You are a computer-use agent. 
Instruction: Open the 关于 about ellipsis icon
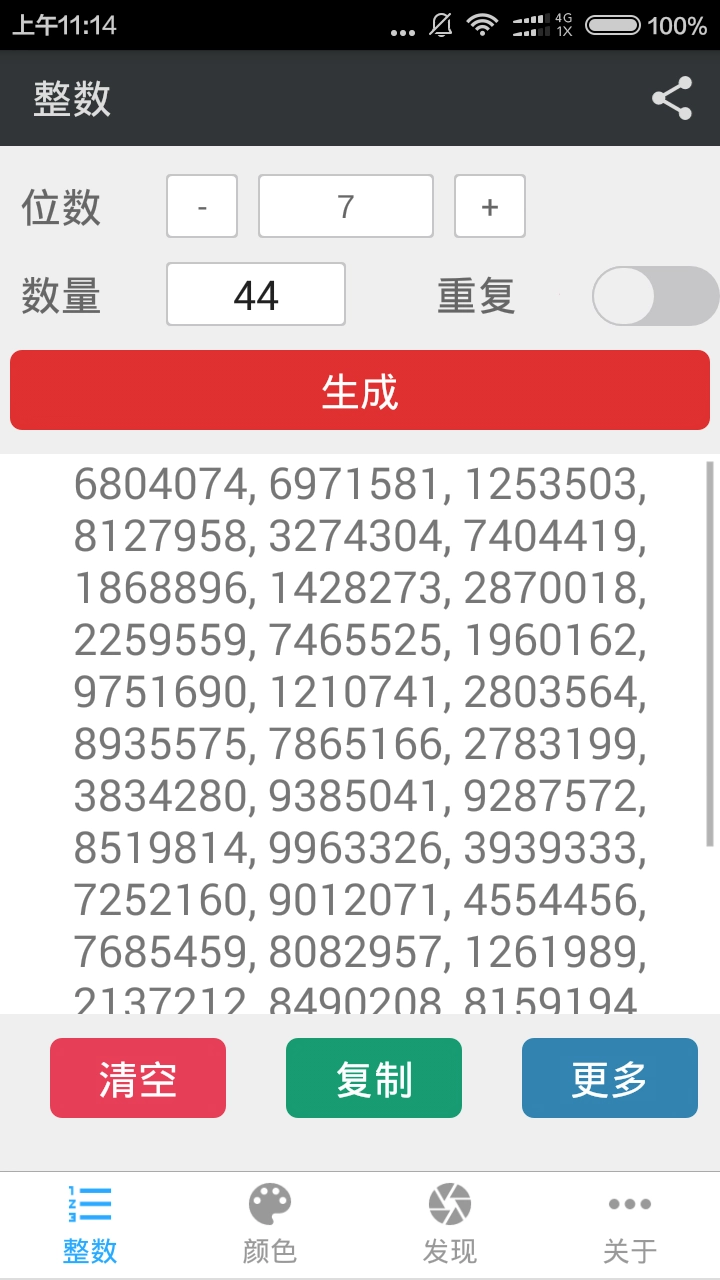[630, 1206]
